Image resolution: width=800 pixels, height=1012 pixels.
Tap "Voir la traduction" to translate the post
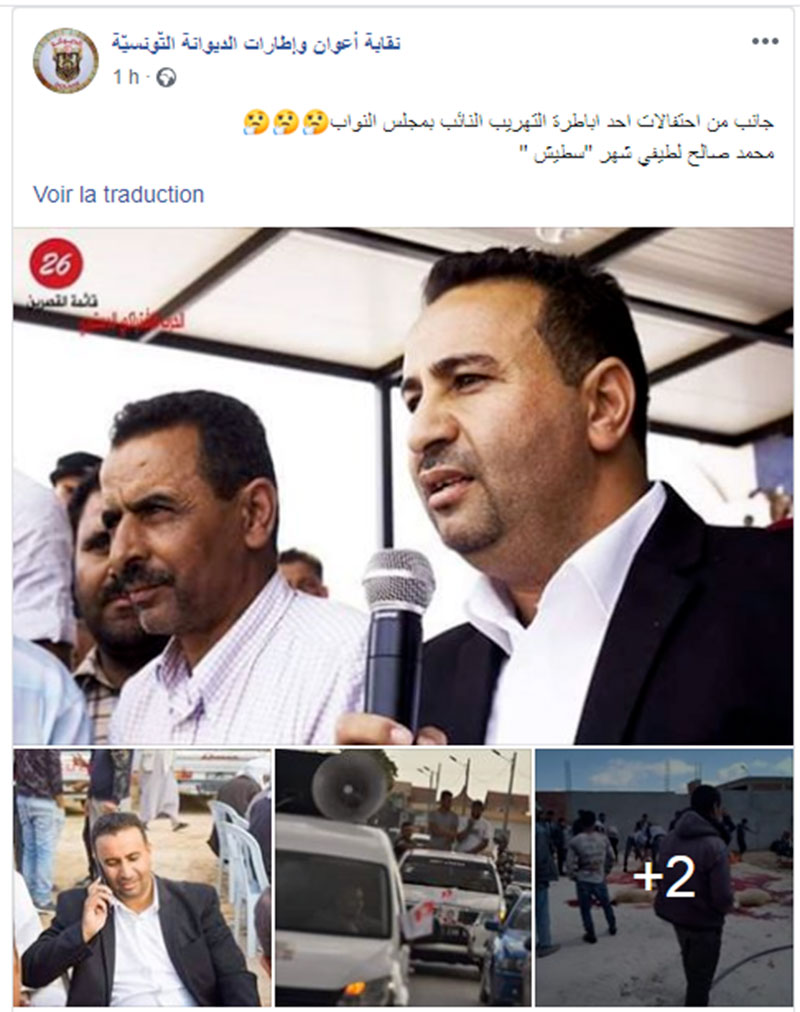point(118,194)
